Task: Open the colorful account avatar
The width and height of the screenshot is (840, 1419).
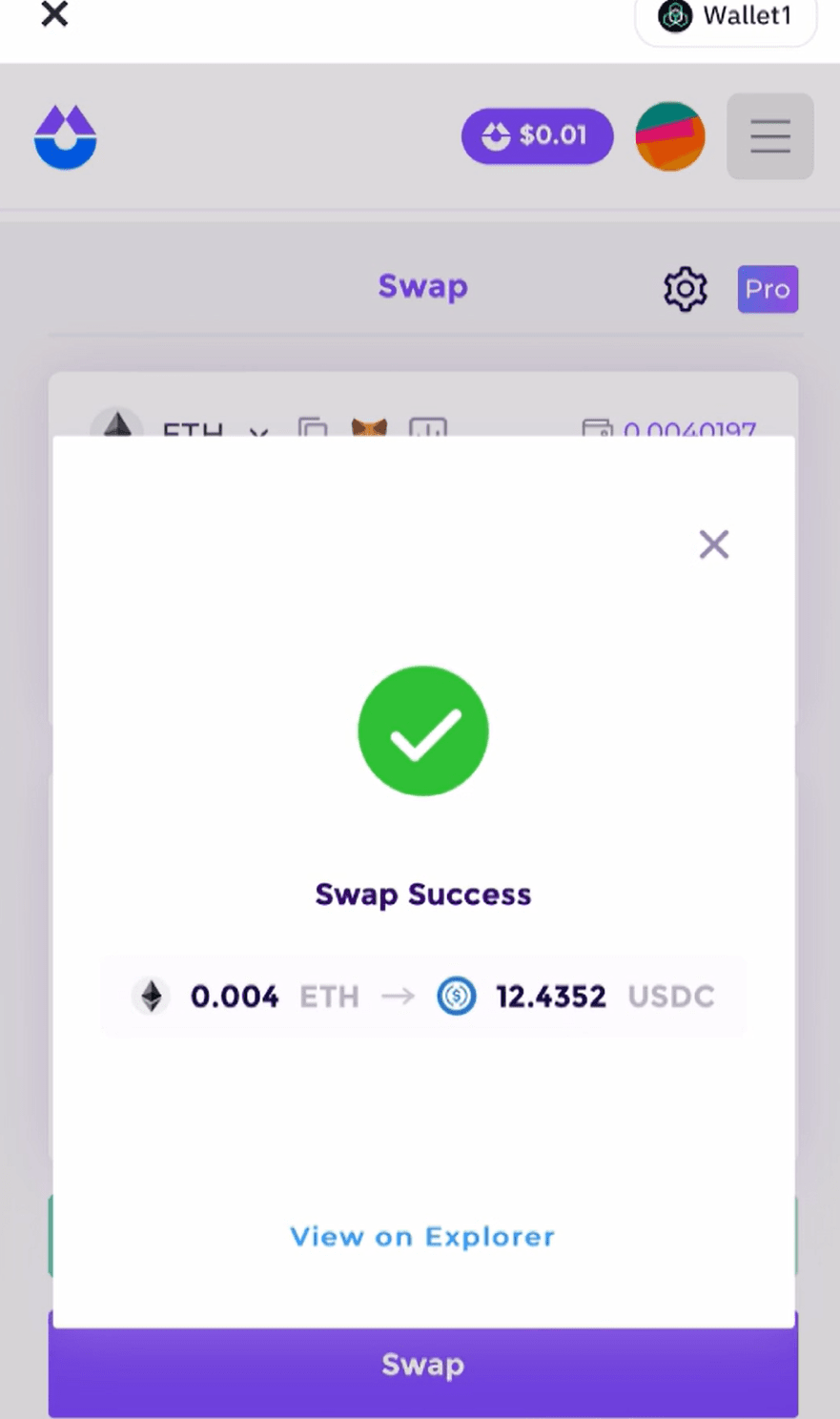Action: (x=670, y=136)
